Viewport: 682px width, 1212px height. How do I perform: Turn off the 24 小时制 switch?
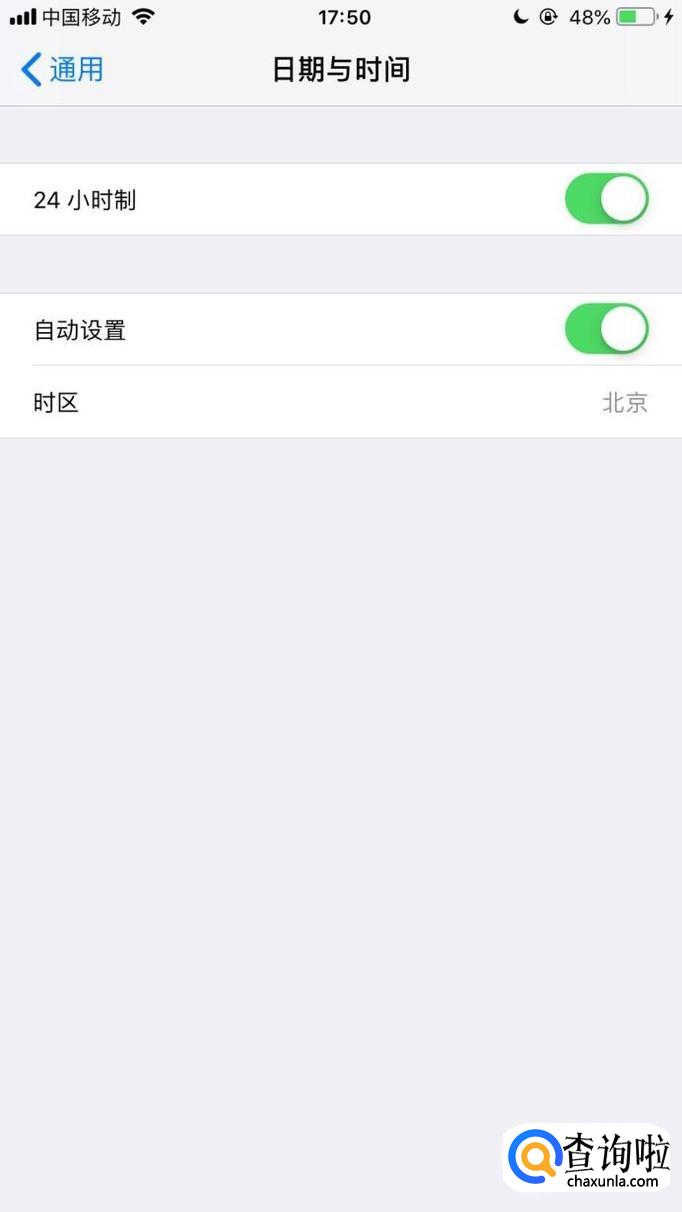pos(606,200)
